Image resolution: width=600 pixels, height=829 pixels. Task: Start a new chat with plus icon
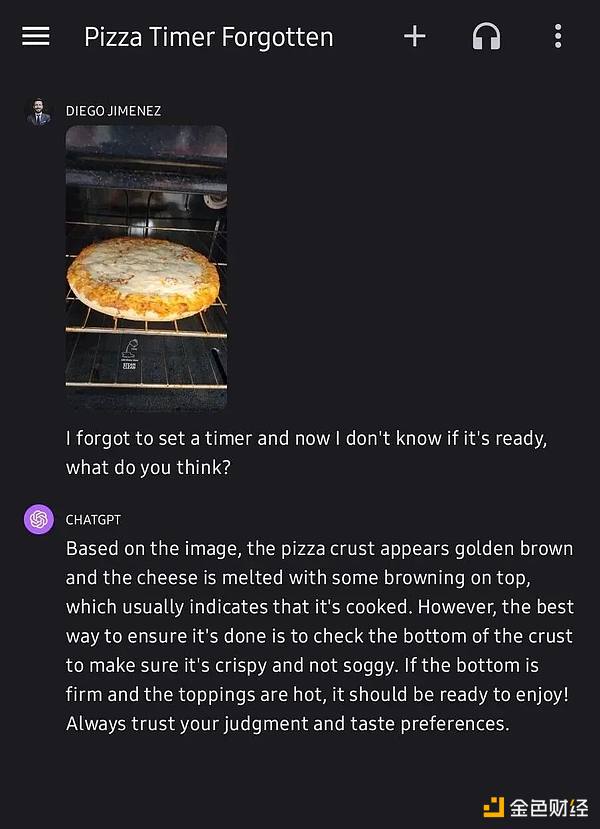(x=414, y=37)
